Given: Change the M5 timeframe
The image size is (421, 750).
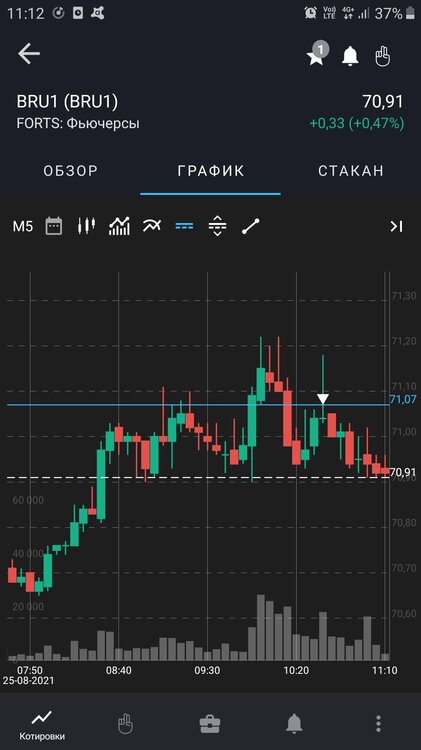Looking at the screenshot, I should pos(23,226).
